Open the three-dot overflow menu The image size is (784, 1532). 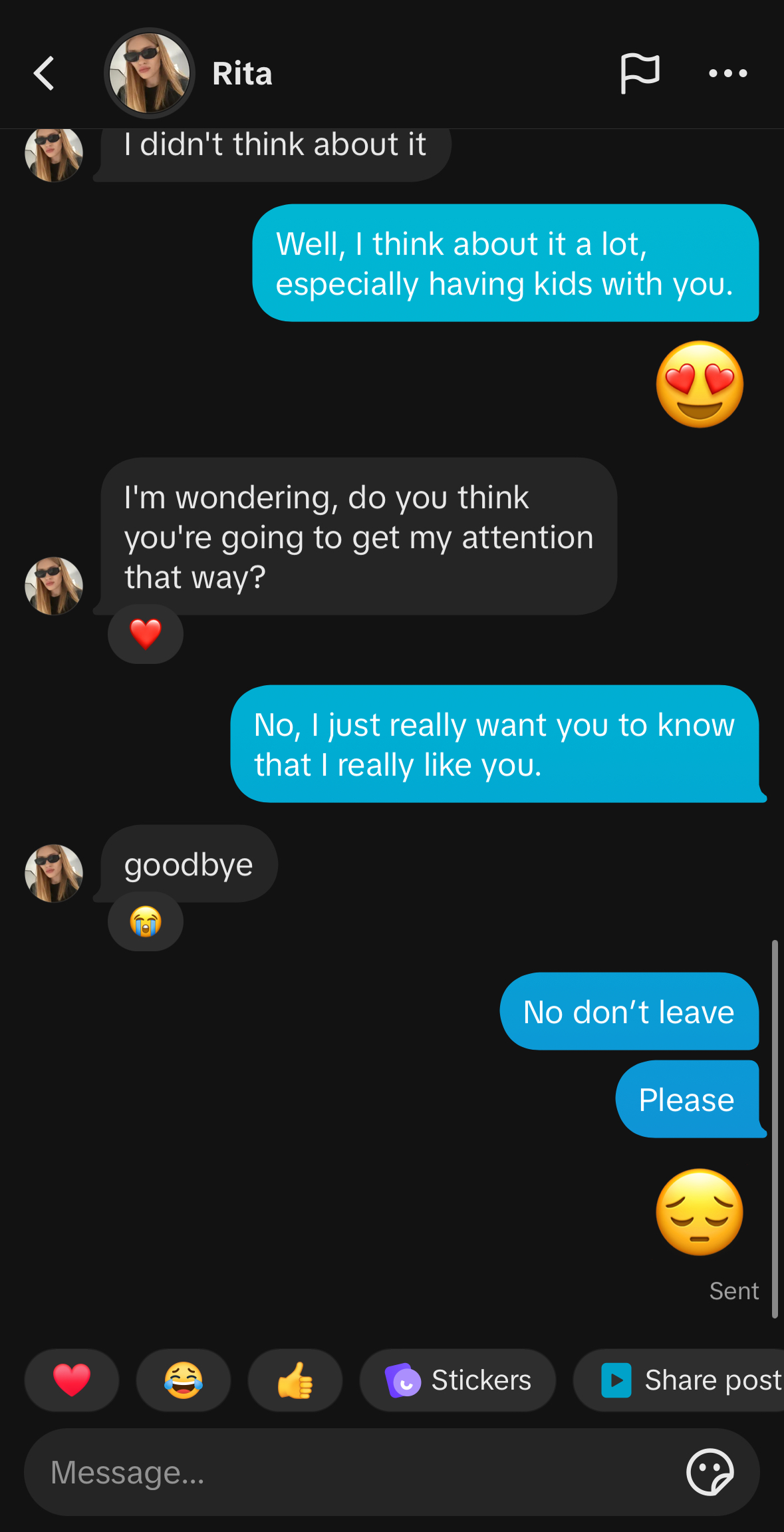click(728, 73)
